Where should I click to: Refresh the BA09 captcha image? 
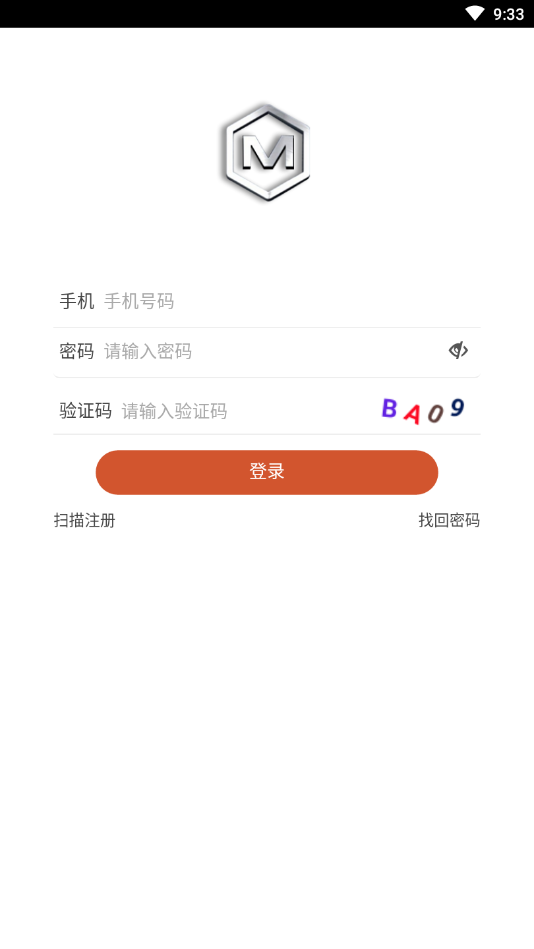[423, 411]
